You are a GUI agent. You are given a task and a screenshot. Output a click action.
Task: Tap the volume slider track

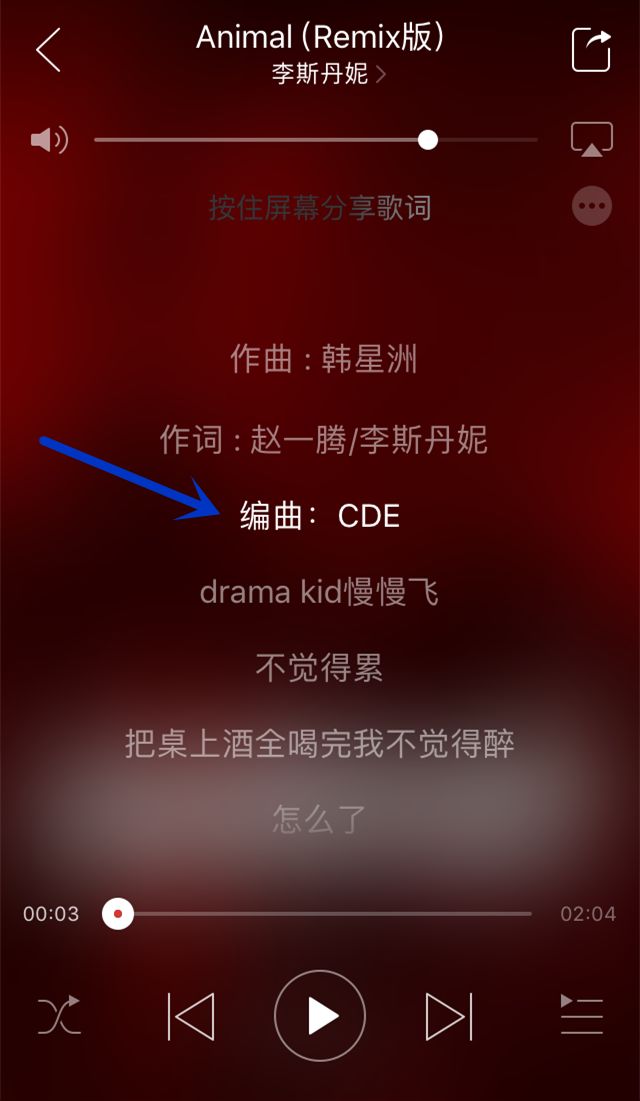coord(316,140)
